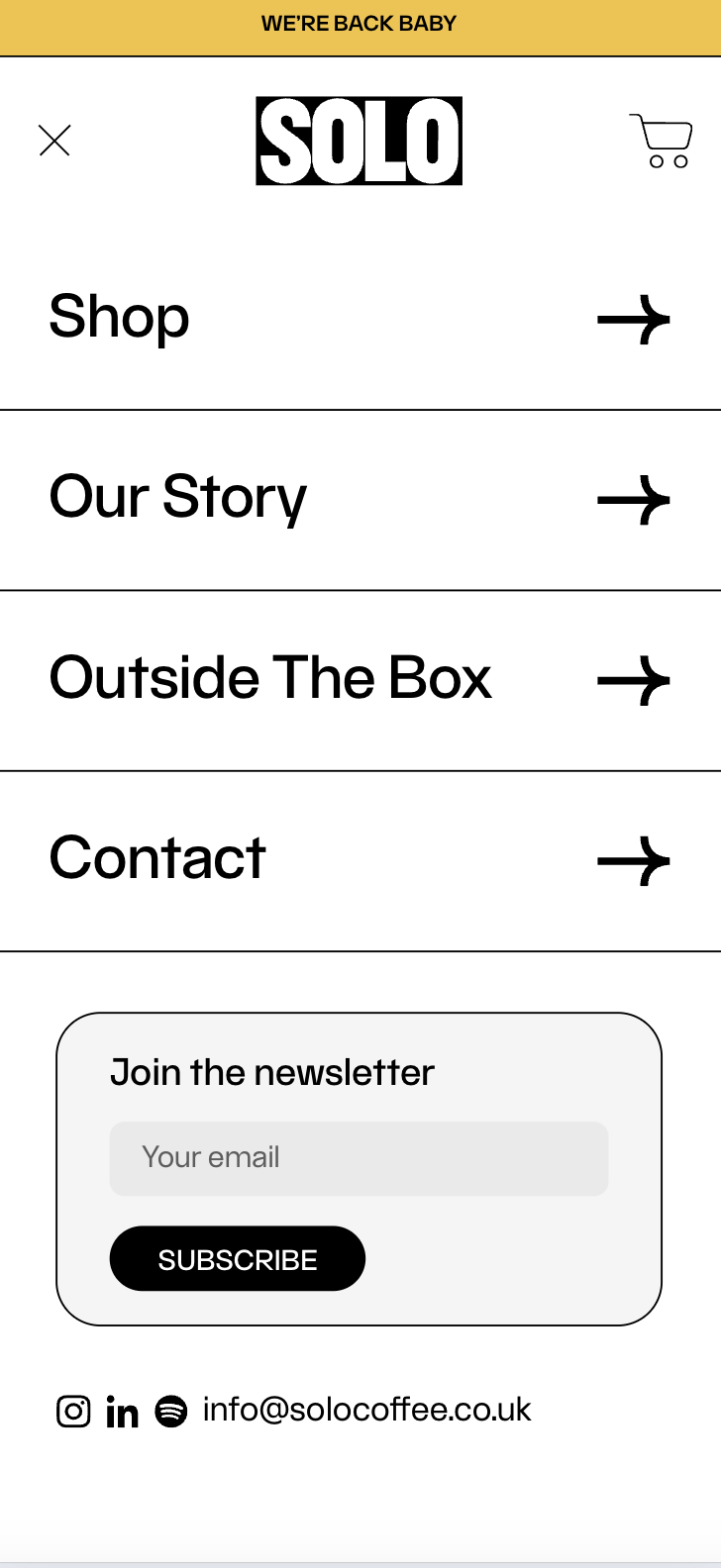The image size is (721, 1568).
Task: Subscribe to the newsletter
Action: [237, 1259]
